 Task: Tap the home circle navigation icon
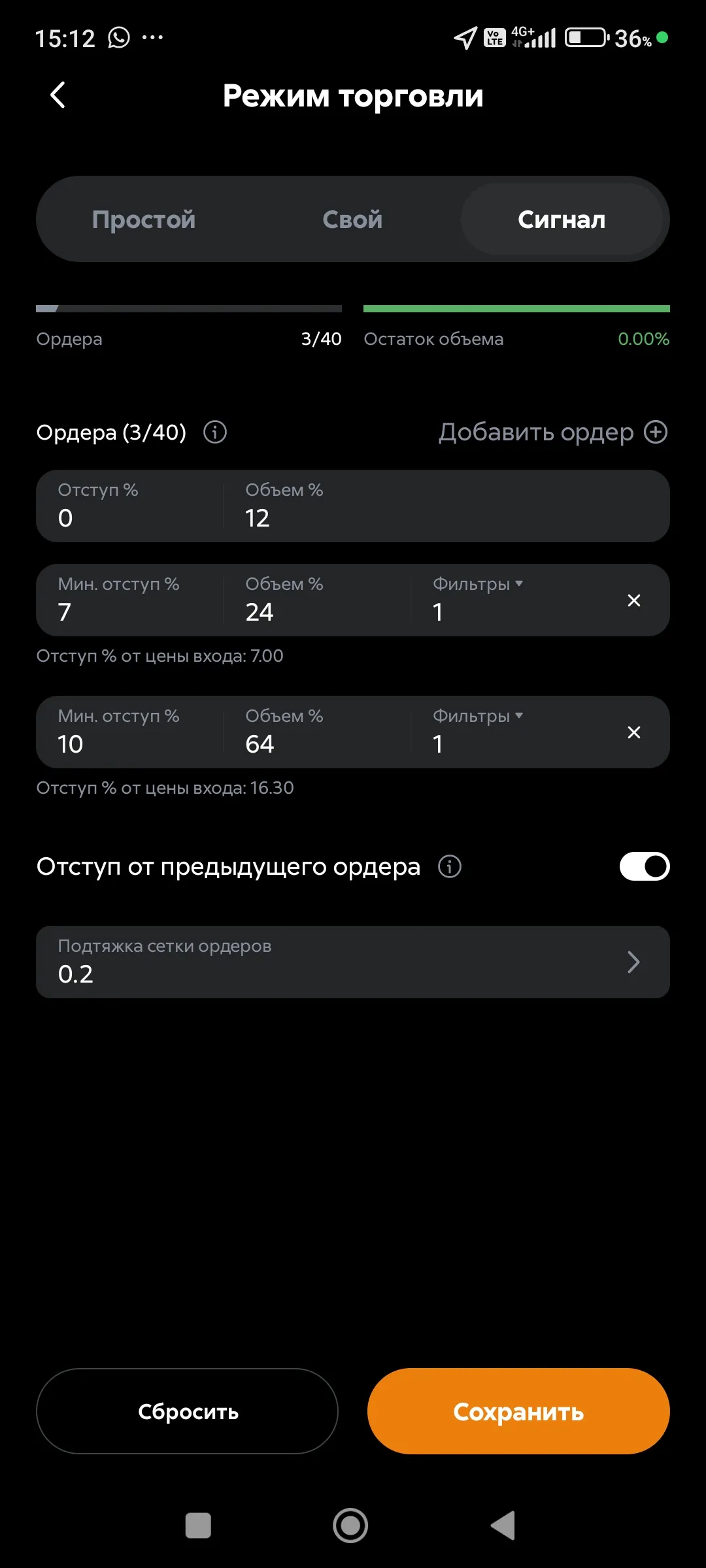pos(350,1525)
